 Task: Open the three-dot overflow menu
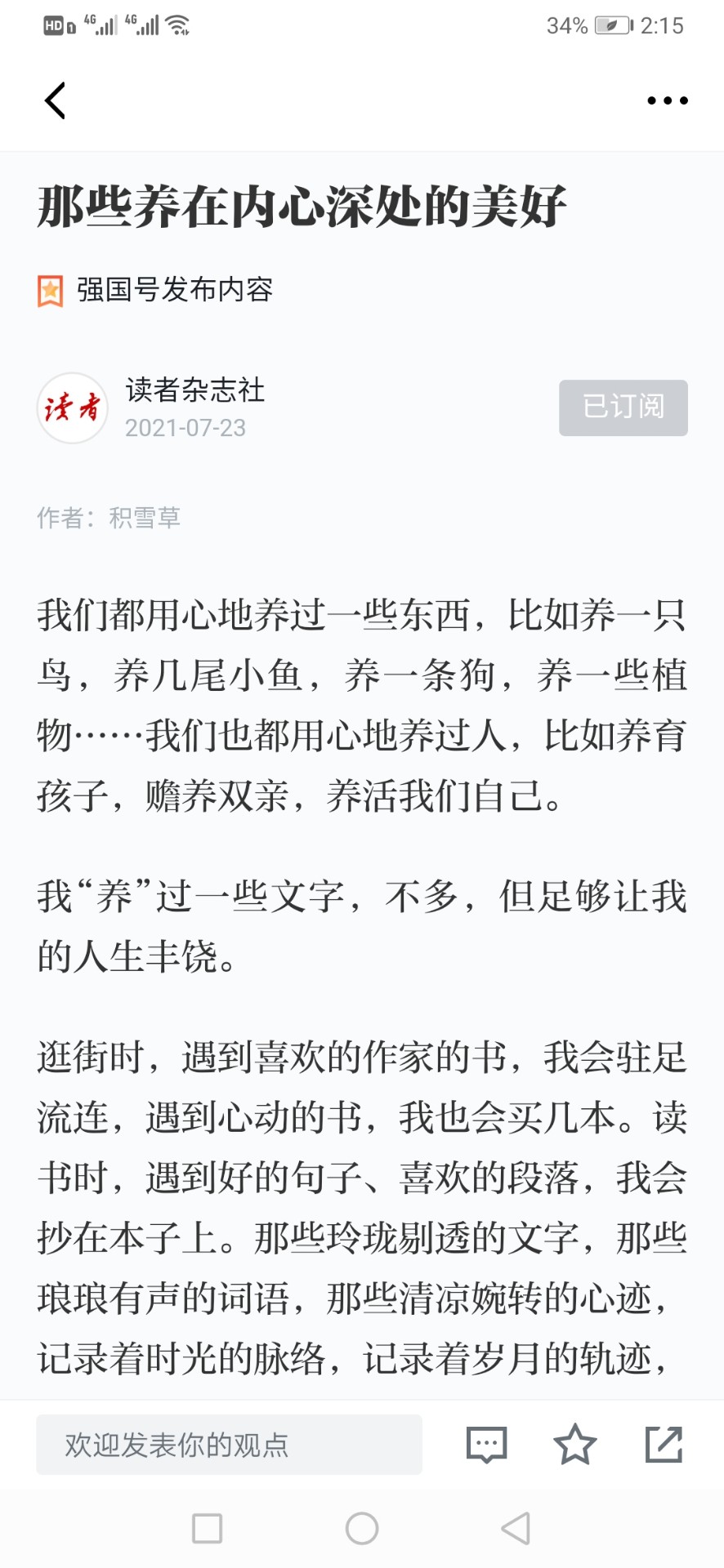(668, 100)
